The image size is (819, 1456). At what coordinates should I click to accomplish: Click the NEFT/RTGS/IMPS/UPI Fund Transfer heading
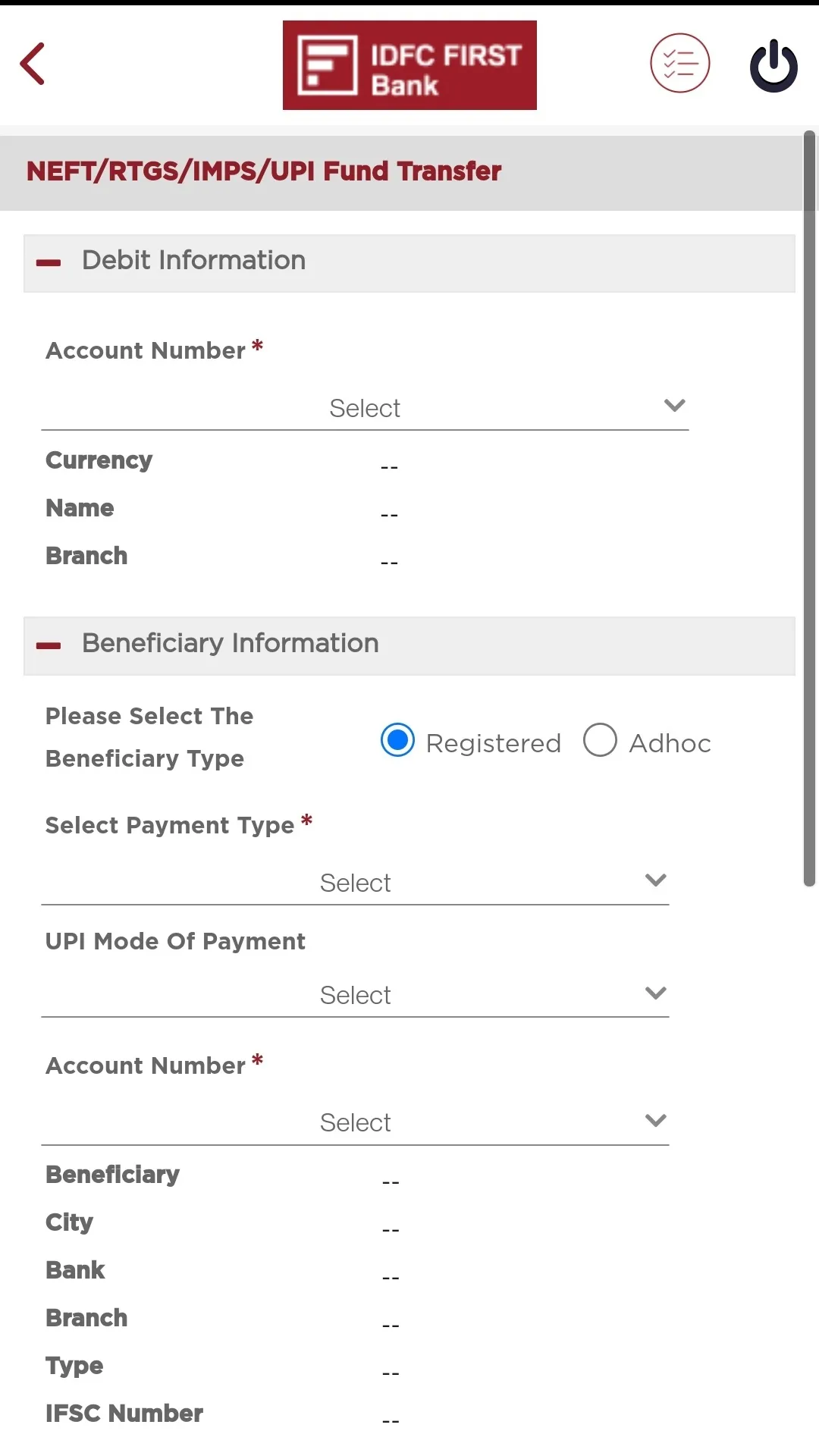point(263,171)
